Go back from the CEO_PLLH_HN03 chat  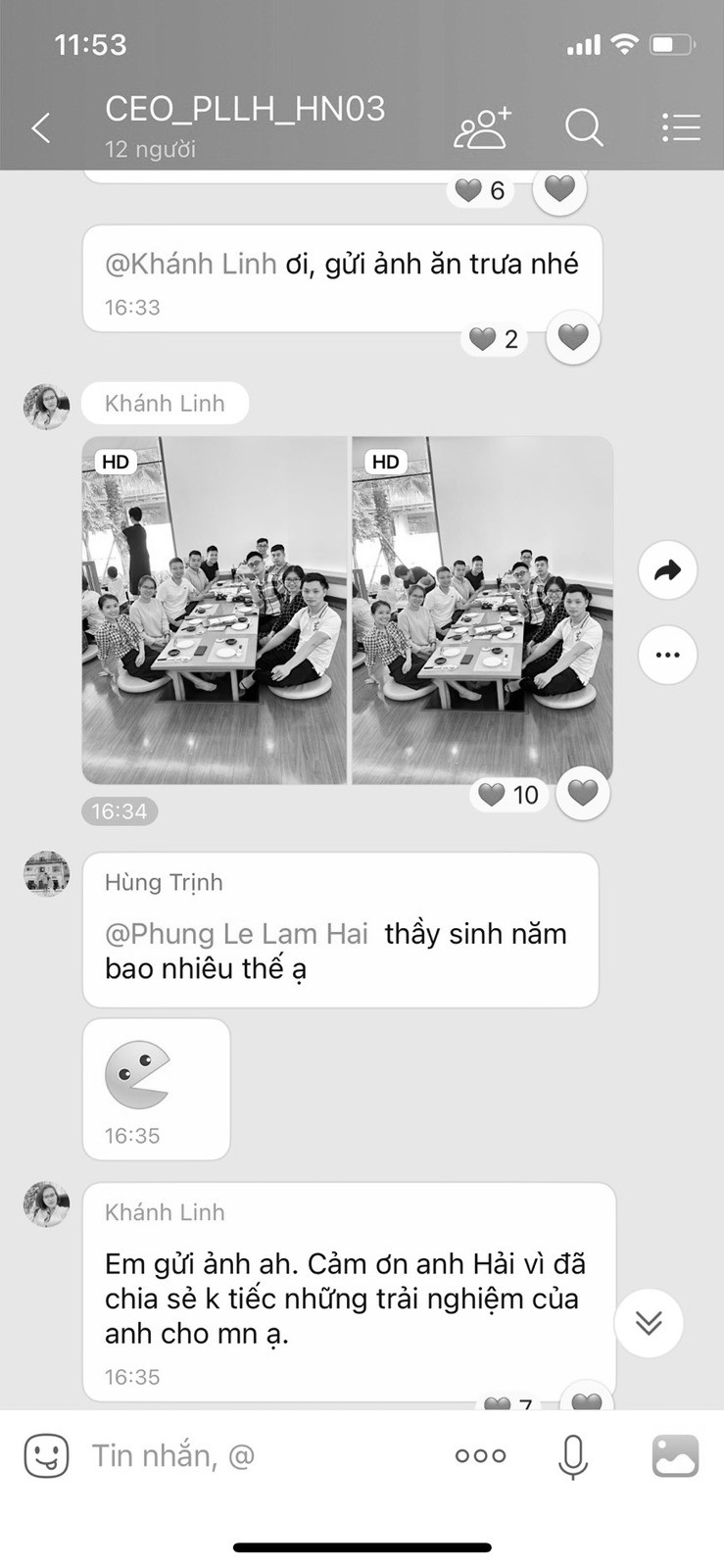point(41,127)
